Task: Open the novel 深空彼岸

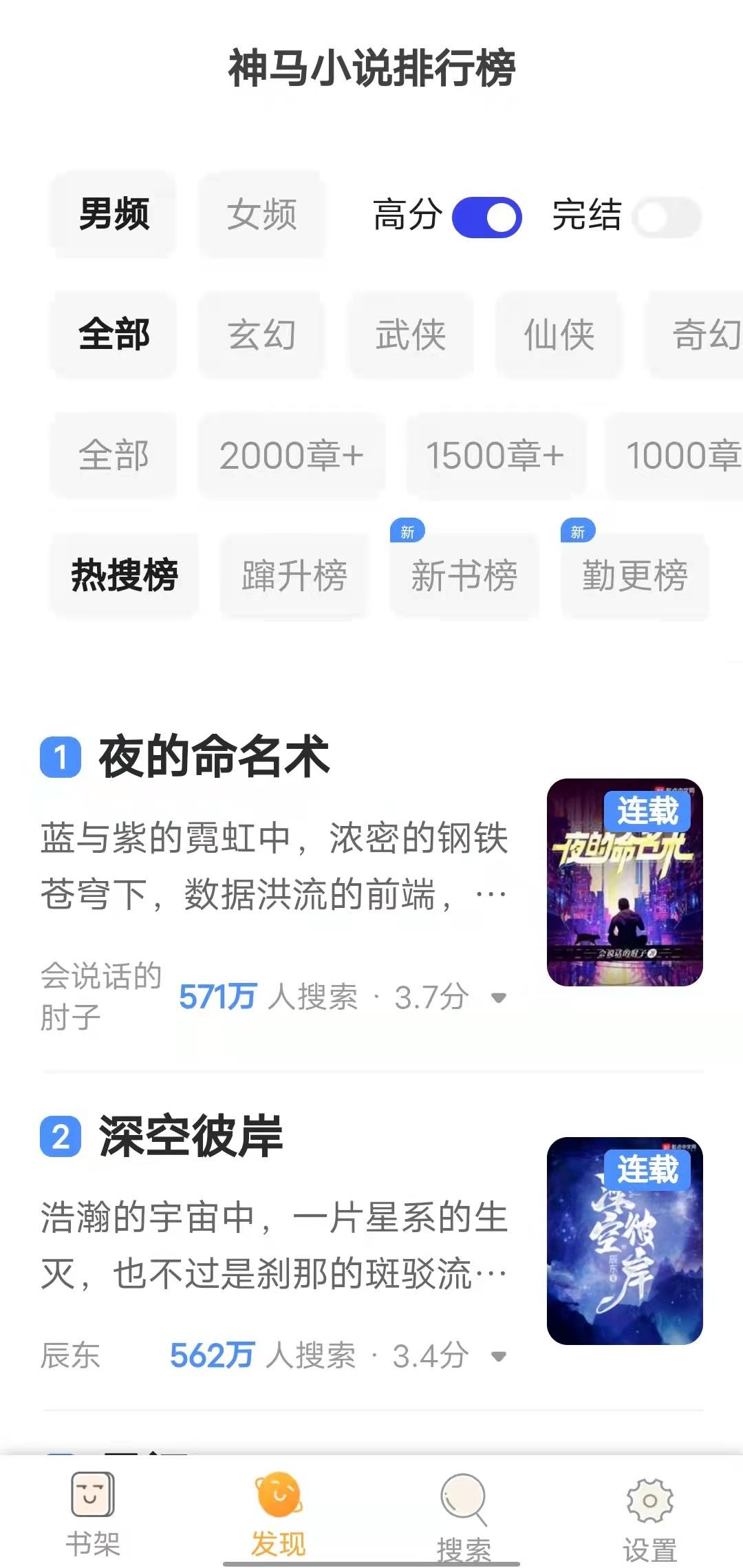Action: (x=191, y=1136)
